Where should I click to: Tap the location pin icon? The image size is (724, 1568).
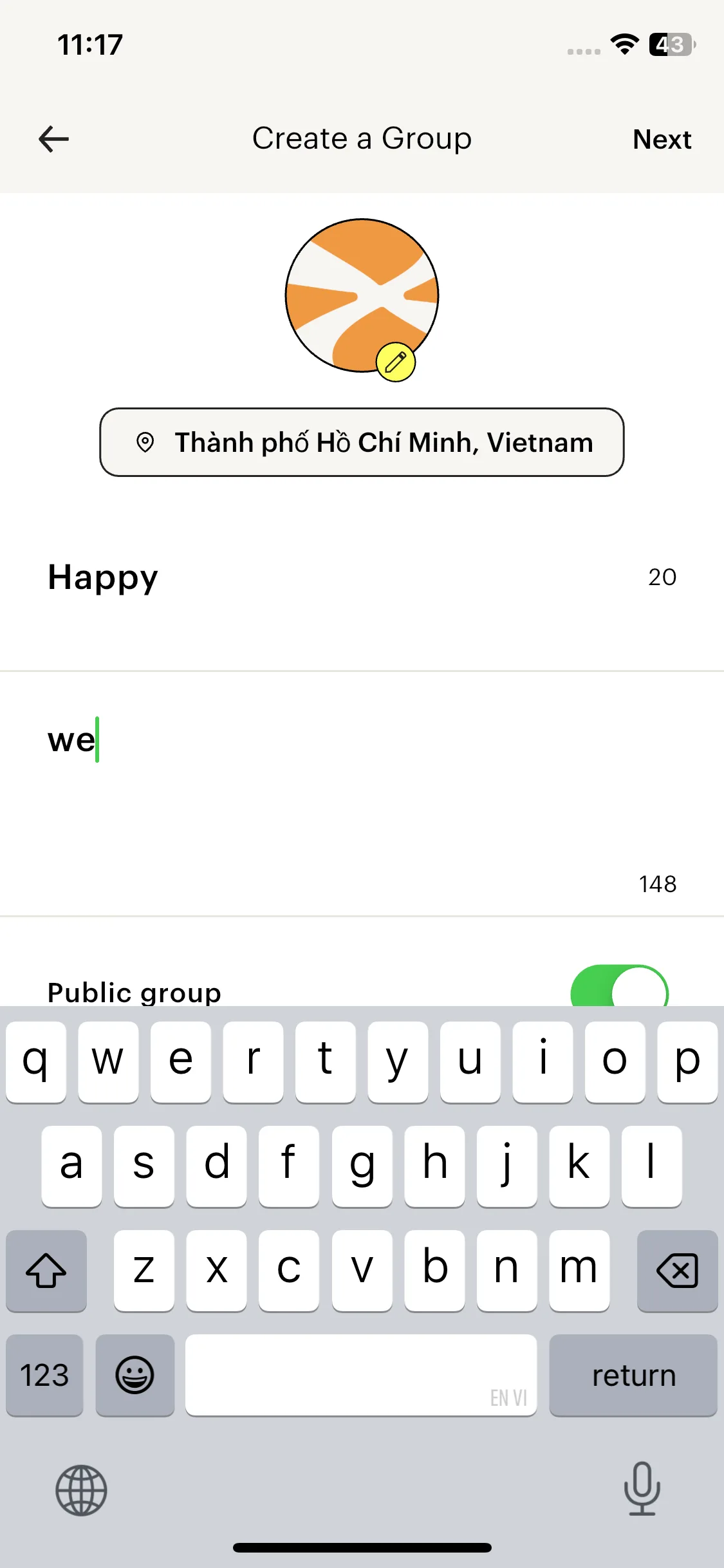[x=145, y=442]
